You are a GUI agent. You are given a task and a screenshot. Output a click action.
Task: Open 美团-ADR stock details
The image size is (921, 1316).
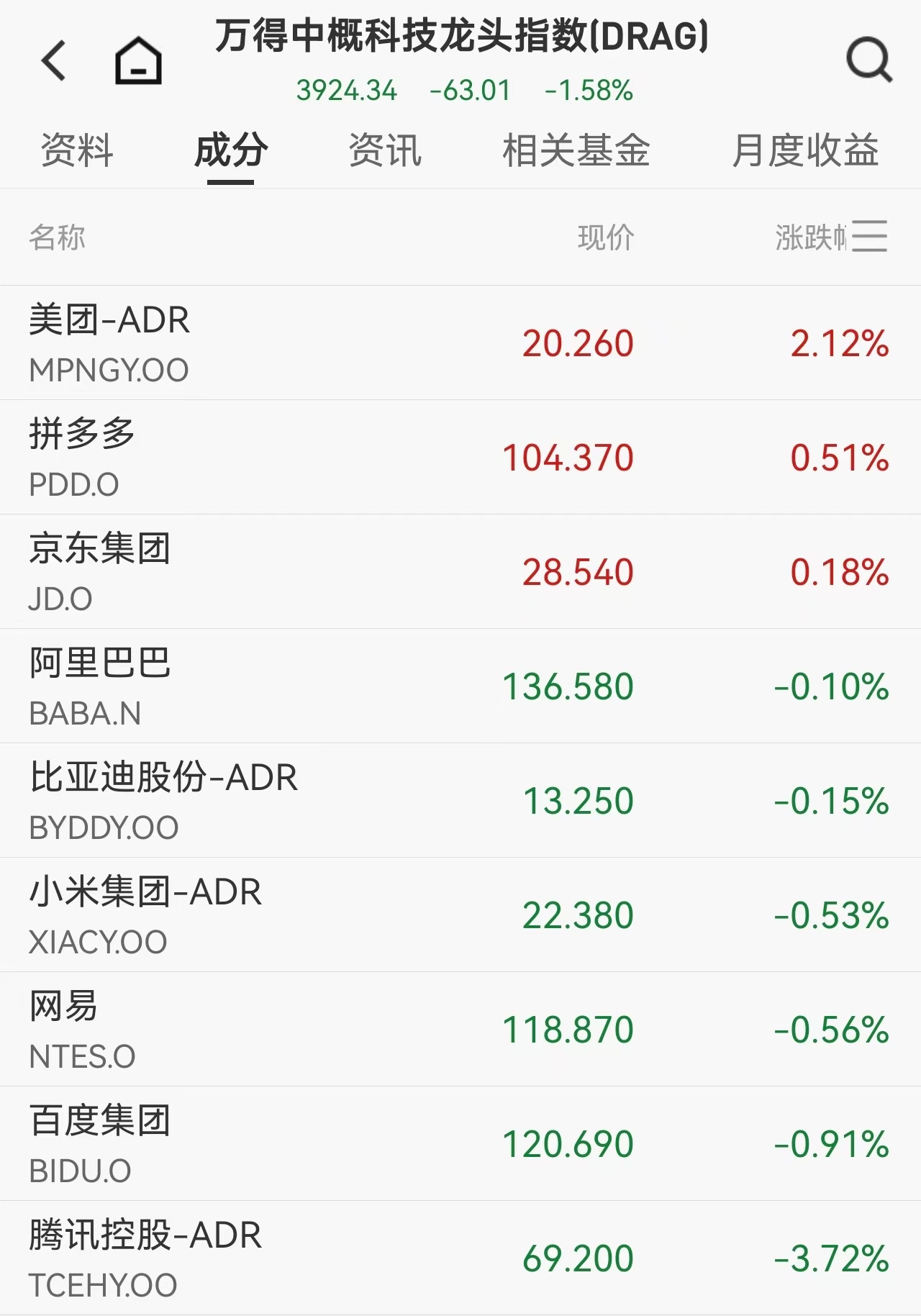(x=460, y=343)
